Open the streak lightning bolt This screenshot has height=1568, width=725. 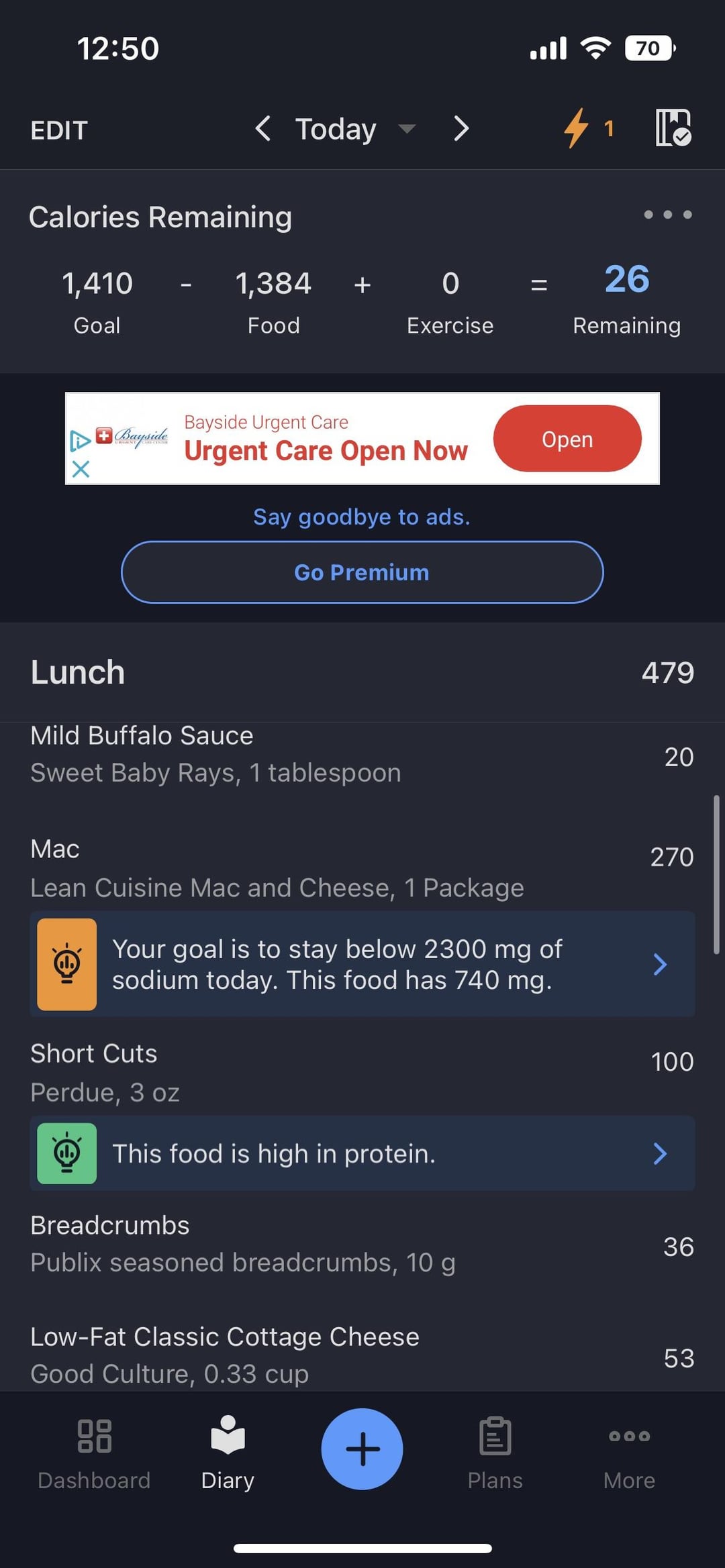click(x=588, y=127)
